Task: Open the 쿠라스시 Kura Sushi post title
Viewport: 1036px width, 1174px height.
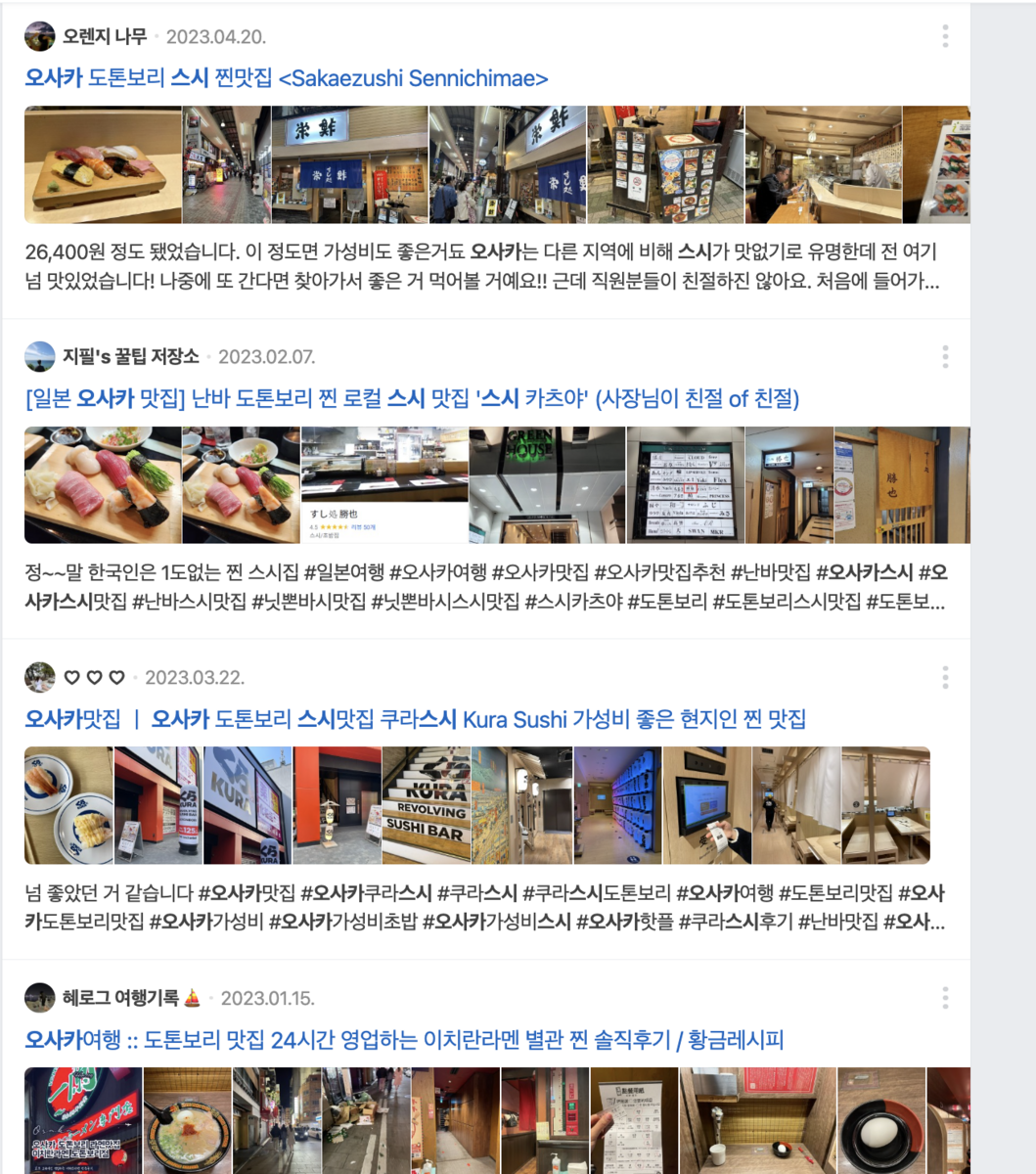Action: pyautogui.click(x=415, y=719)
